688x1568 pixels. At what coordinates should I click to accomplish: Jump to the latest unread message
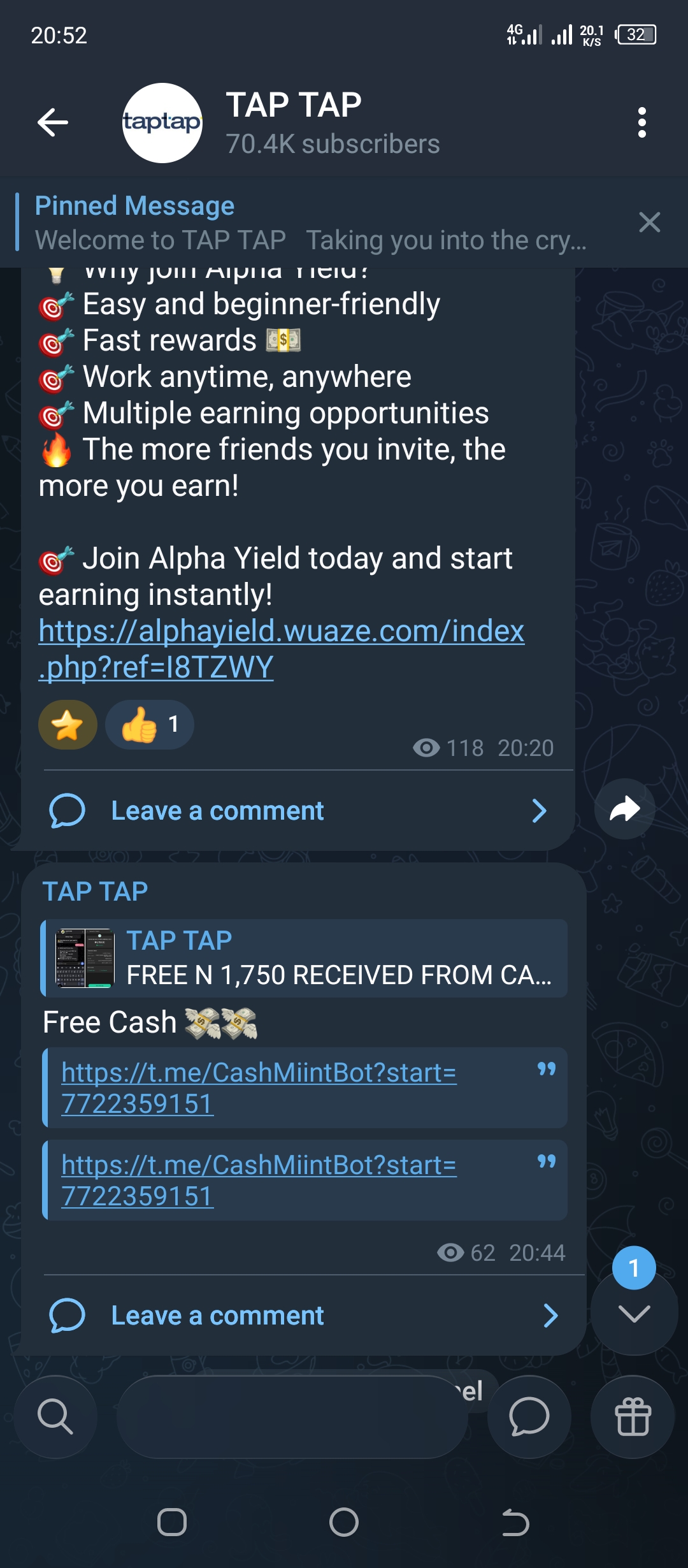pos(634,1312)
